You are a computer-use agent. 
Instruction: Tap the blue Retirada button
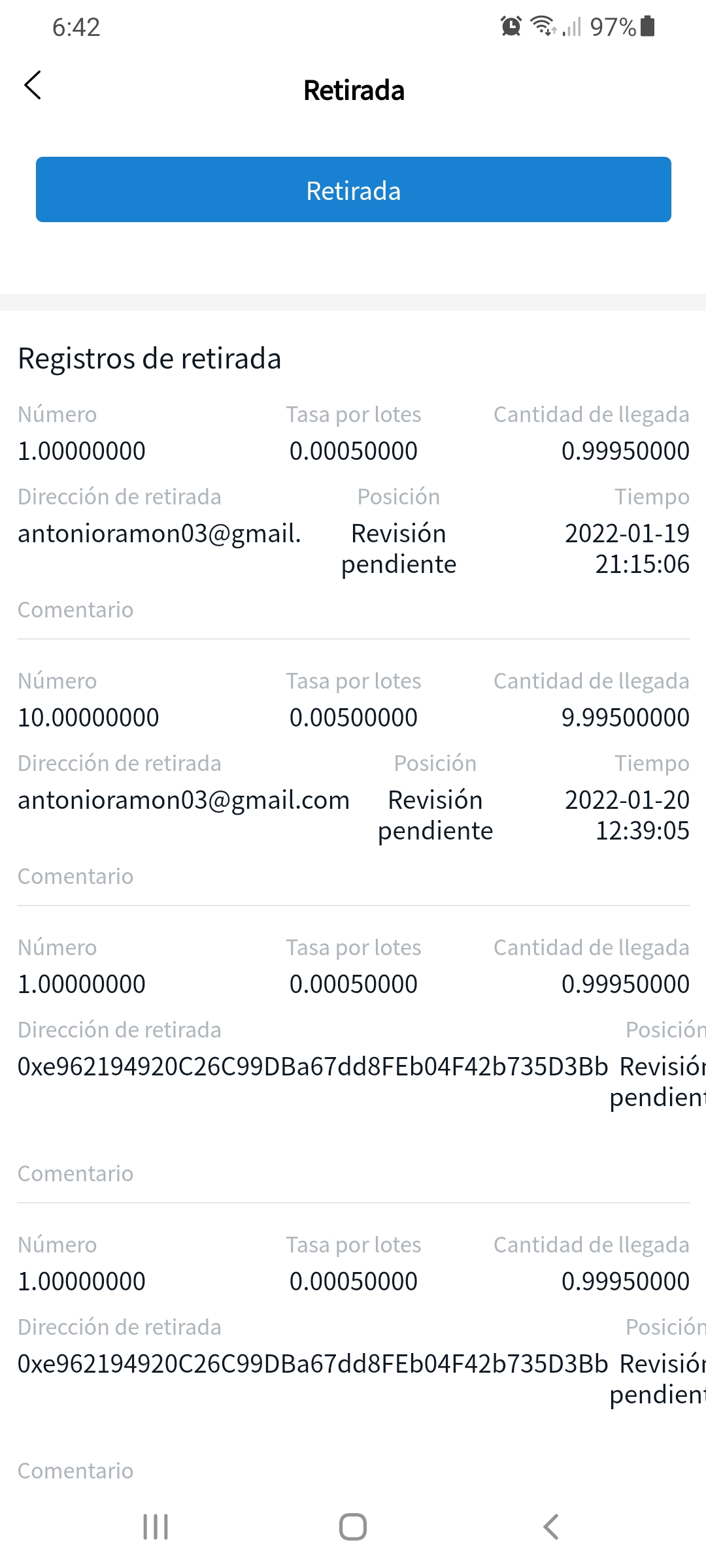coord(354,189)
